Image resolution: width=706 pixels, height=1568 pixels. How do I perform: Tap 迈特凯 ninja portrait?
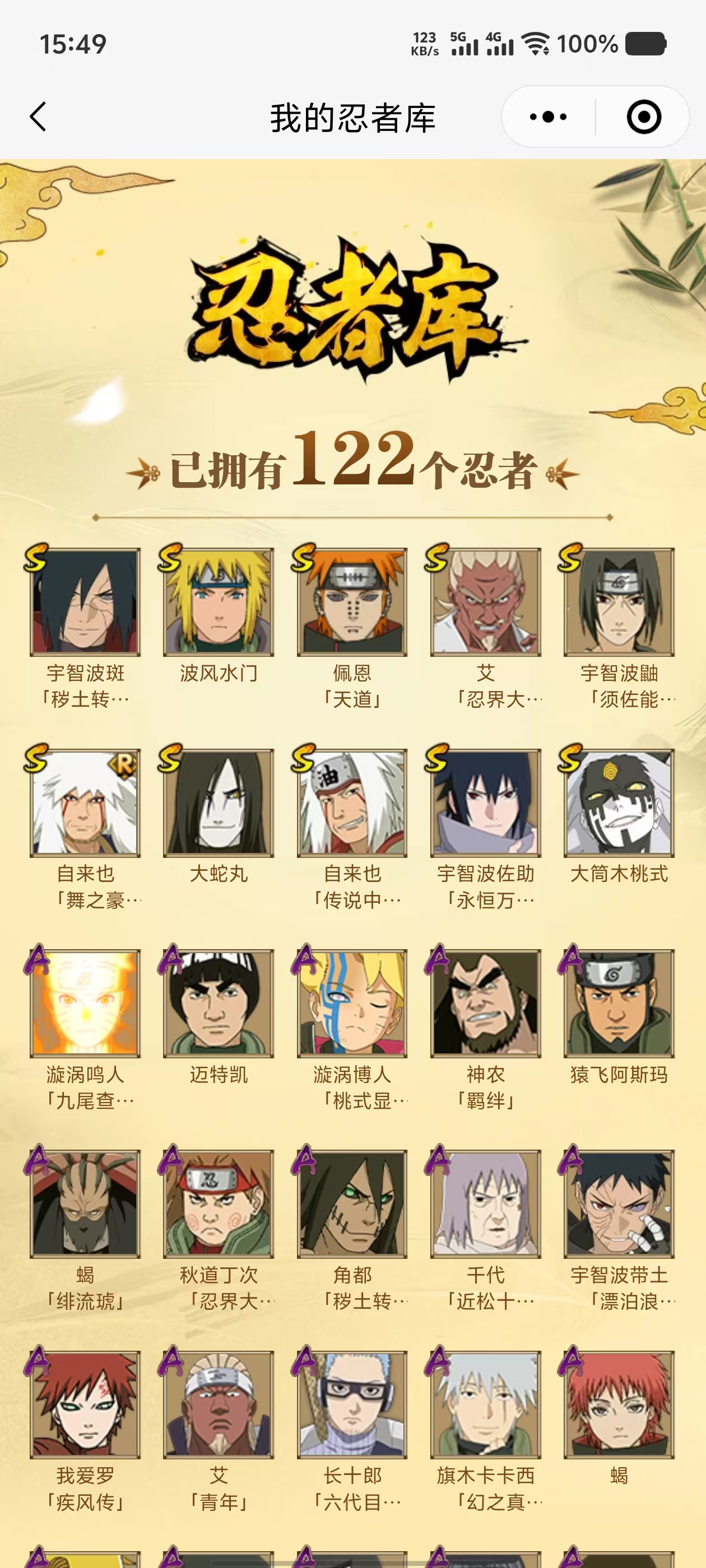(219, 1002)
